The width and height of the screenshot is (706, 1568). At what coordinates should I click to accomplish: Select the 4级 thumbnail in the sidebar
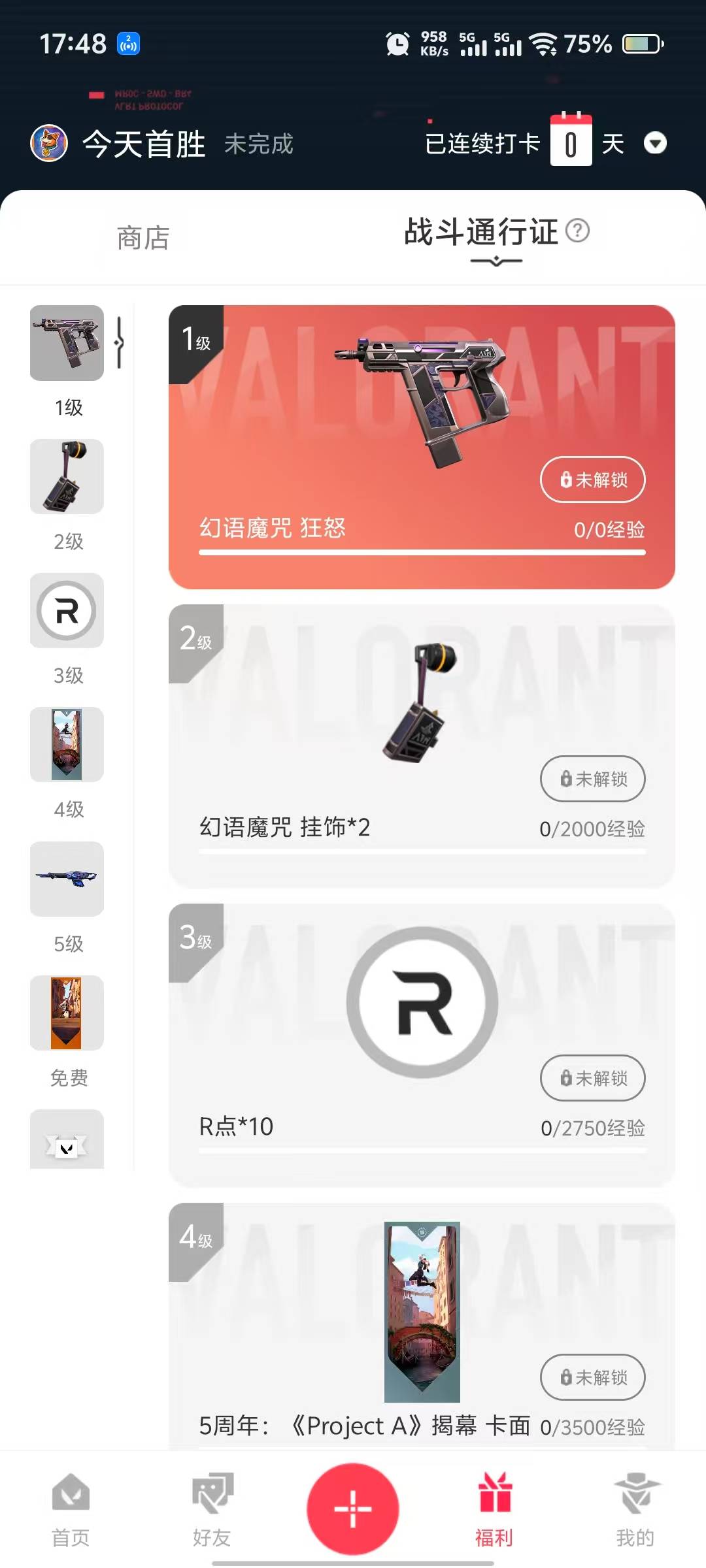coord(67,745)
